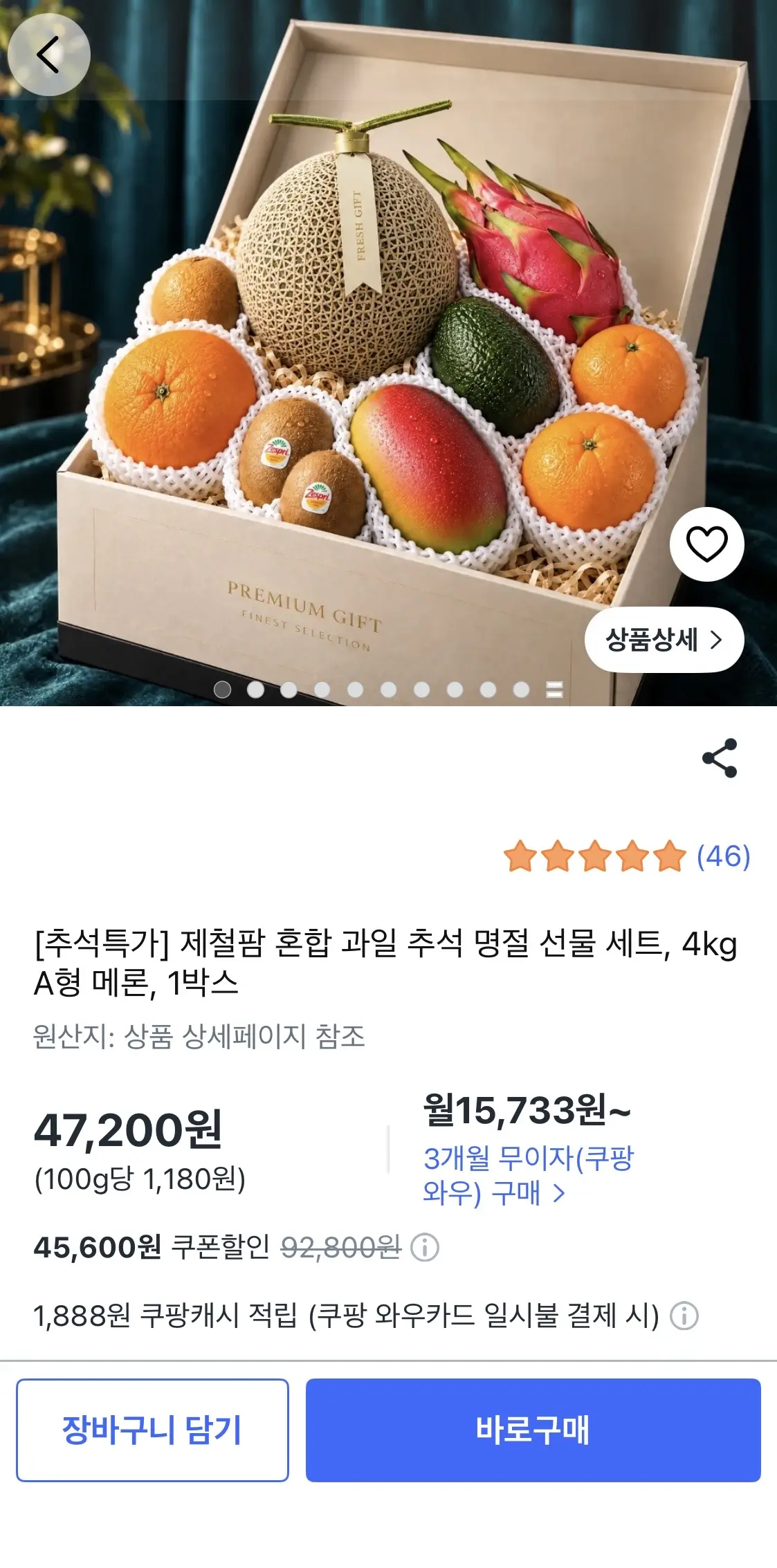The image size is (777, 1568).
Task: Open 상품상세 product details
Action: click(664, 640)
